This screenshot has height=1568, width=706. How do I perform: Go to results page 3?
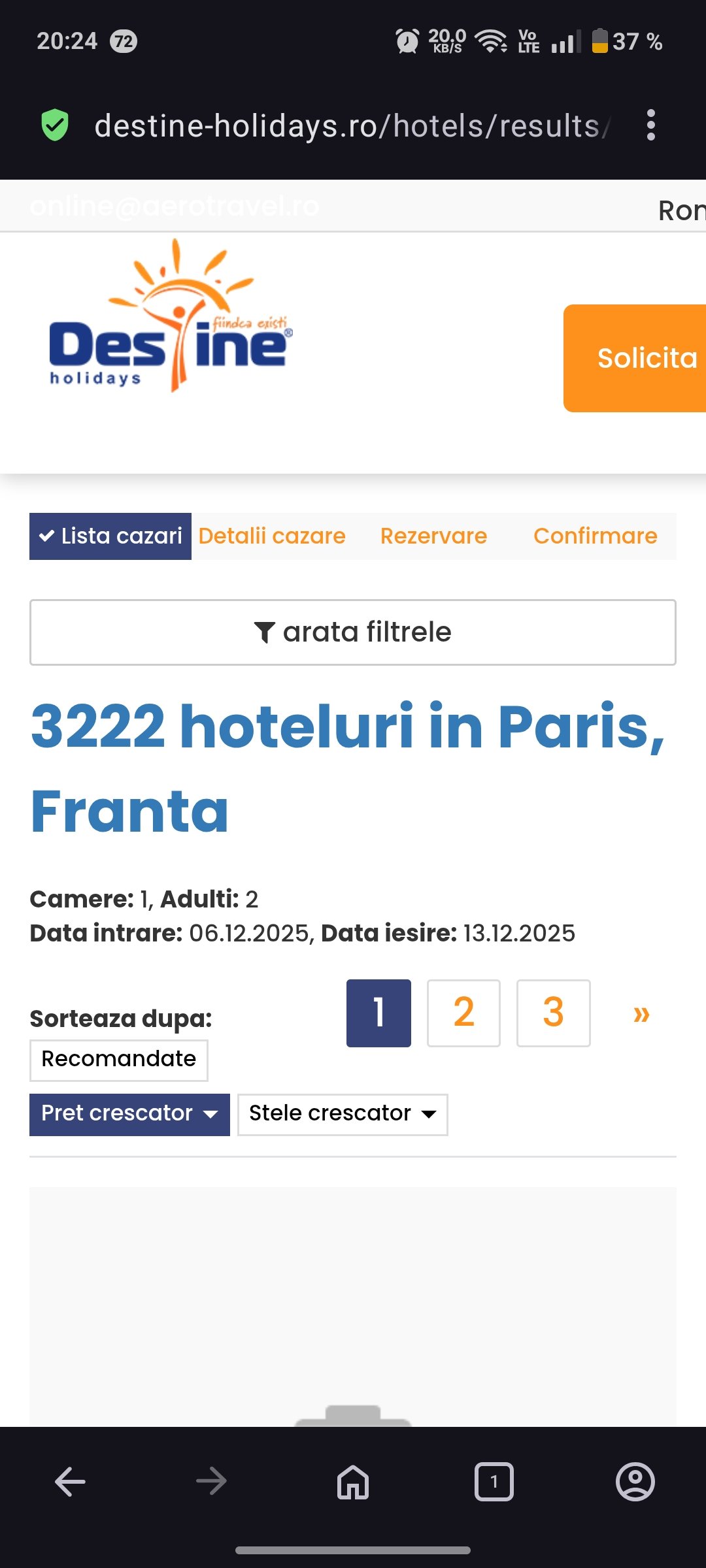point(553,1013)
